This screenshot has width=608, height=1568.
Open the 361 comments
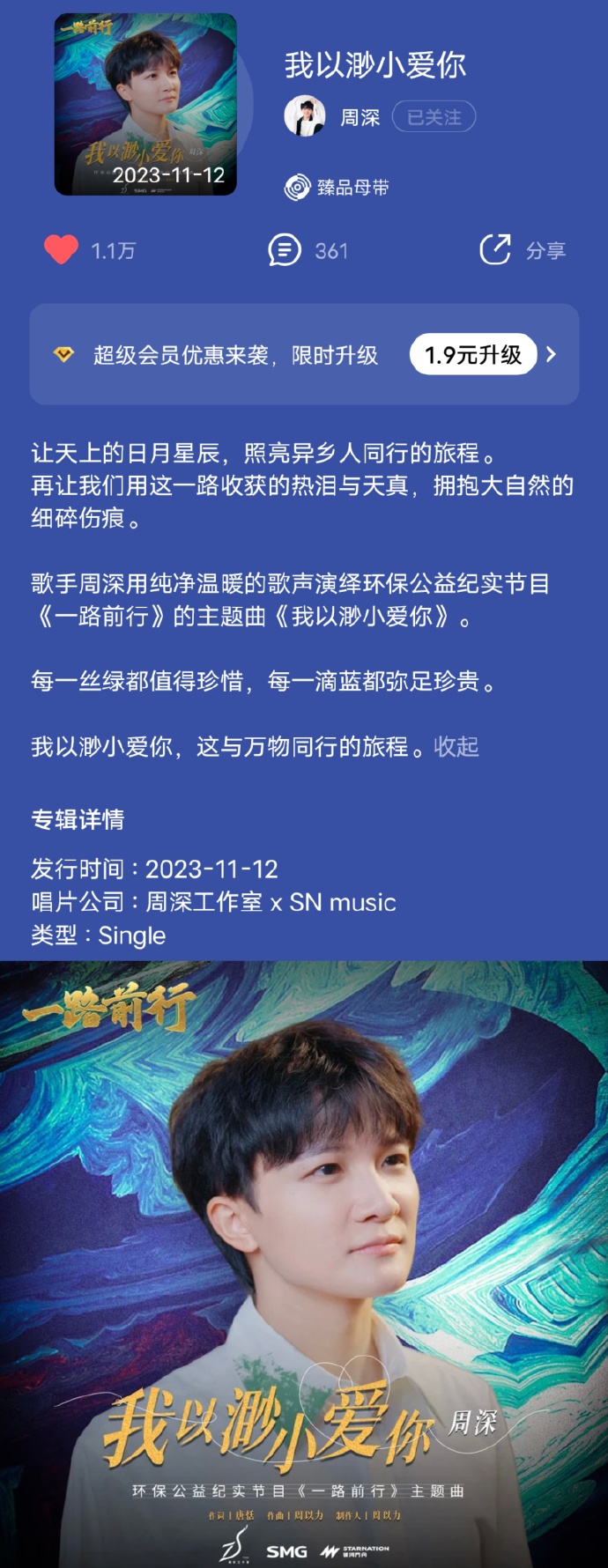(x=285, y=250)
